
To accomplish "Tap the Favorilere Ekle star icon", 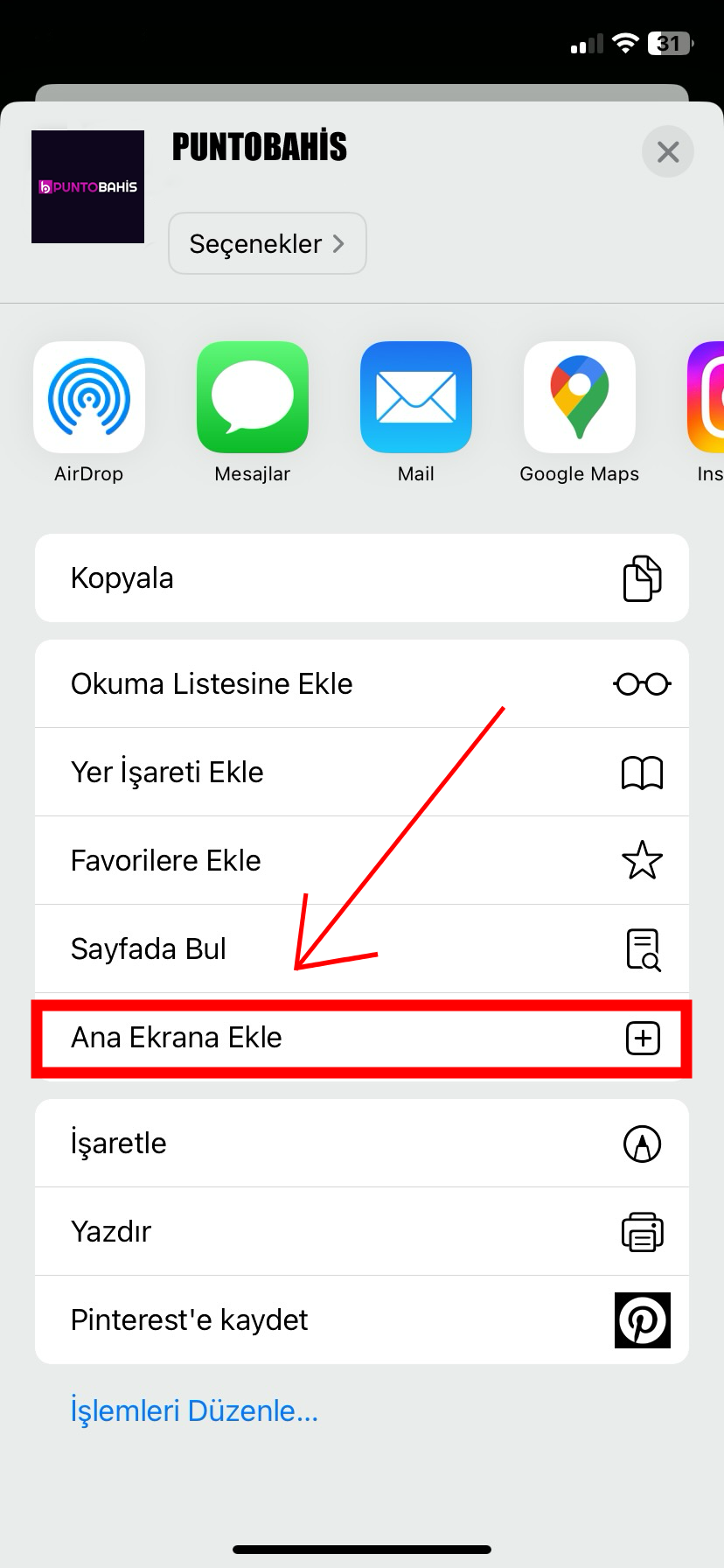I will pos(643,860).
